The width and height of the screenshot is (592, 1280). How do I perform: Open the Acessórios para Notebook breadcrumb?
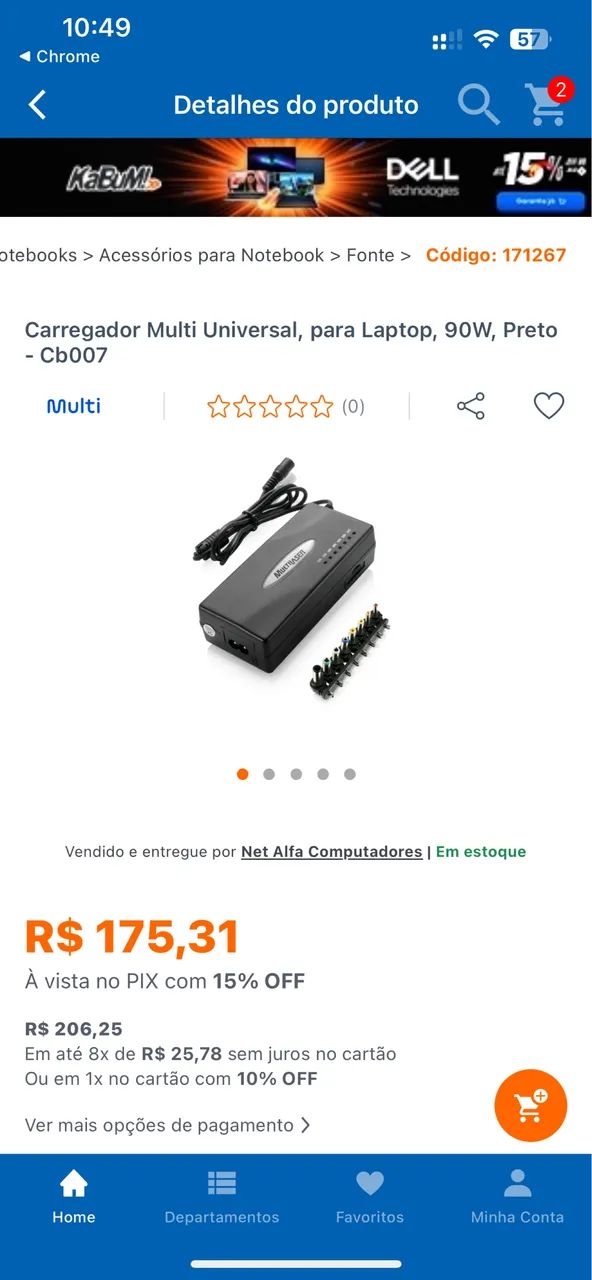pyautogui.click(x=211, y=255)
